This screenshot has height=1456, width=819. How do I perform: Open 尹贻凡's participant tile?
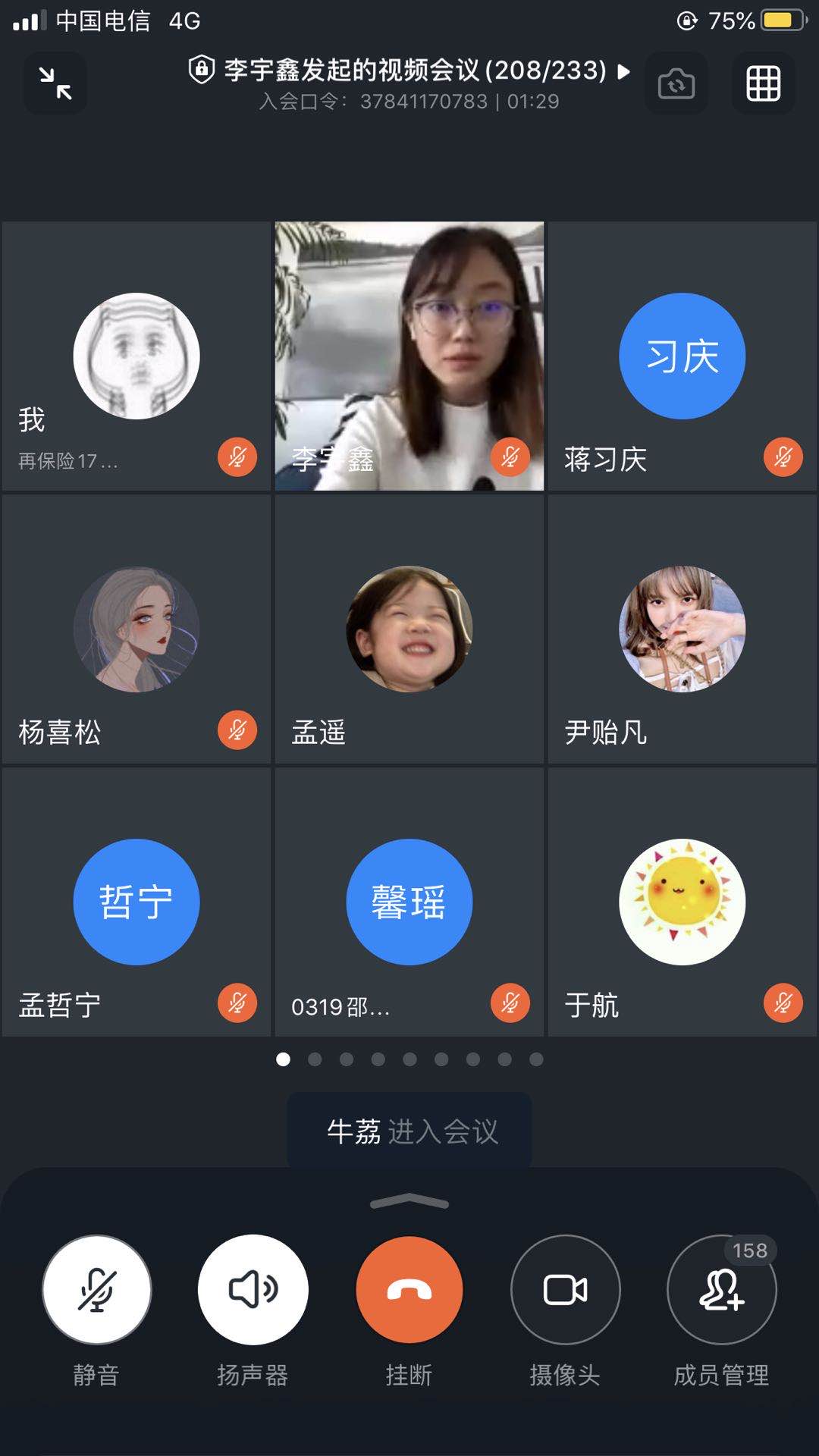682,629
